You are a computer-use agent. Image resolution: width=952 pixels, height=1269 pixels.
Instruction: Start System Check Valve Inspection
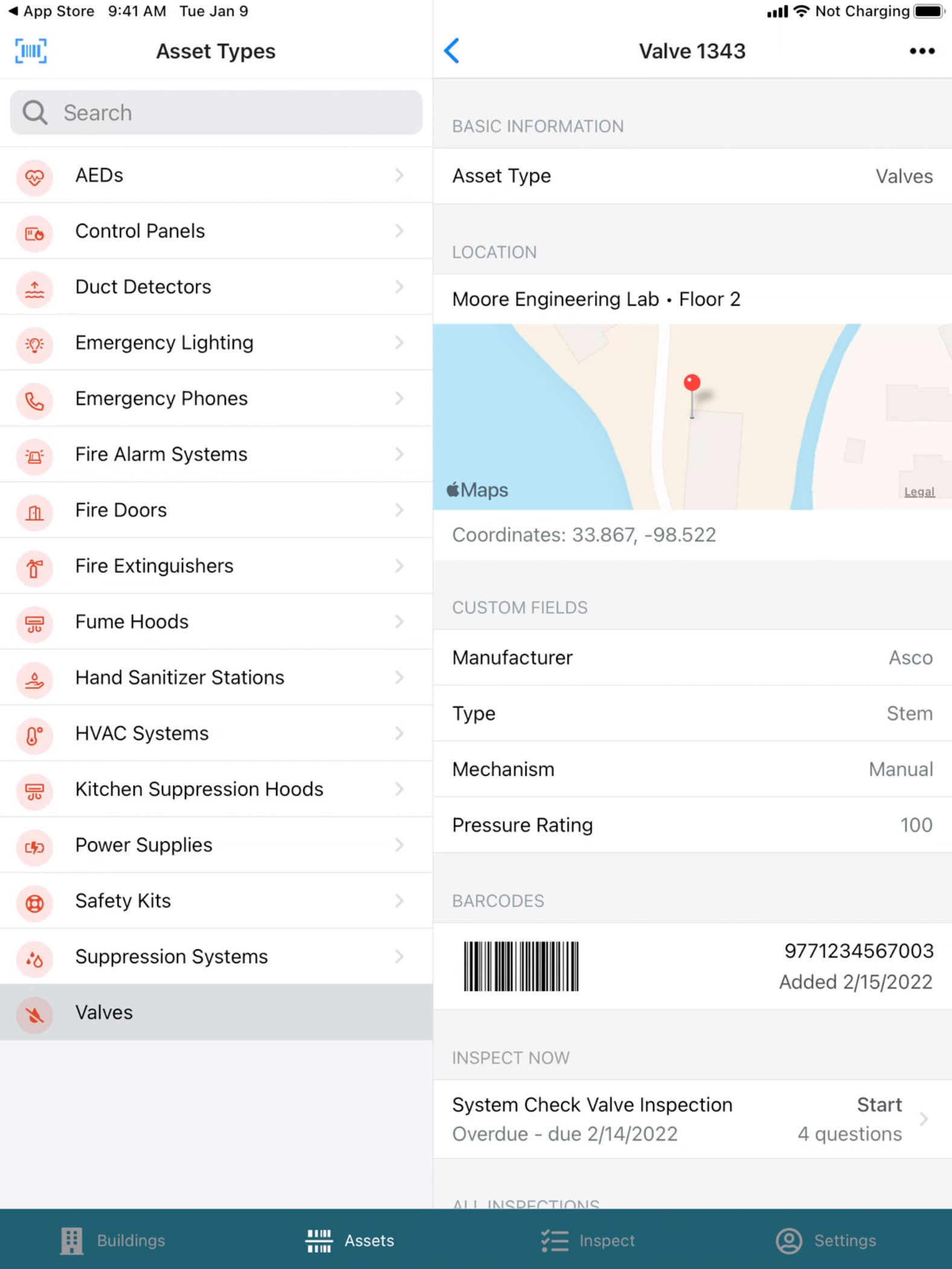[x=692, y=1119]
